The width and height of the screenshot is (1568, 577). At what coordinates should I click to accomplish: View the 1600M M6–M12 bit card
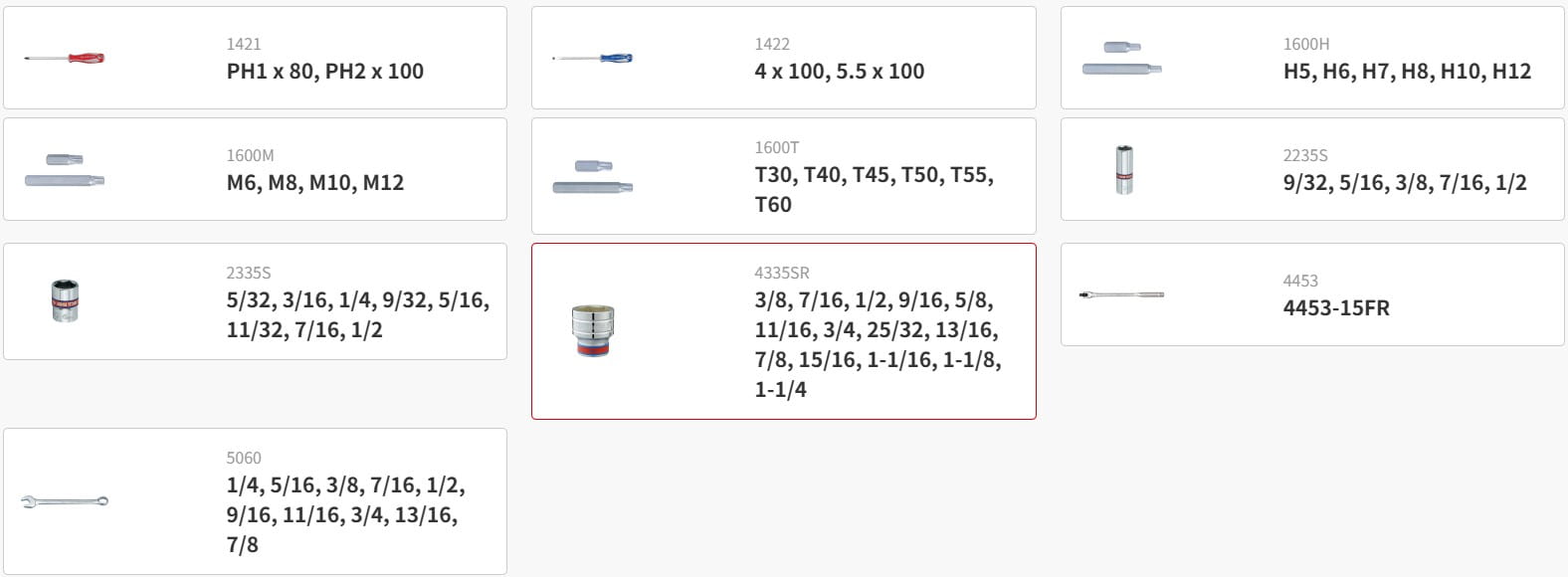(x=255, y=169)
